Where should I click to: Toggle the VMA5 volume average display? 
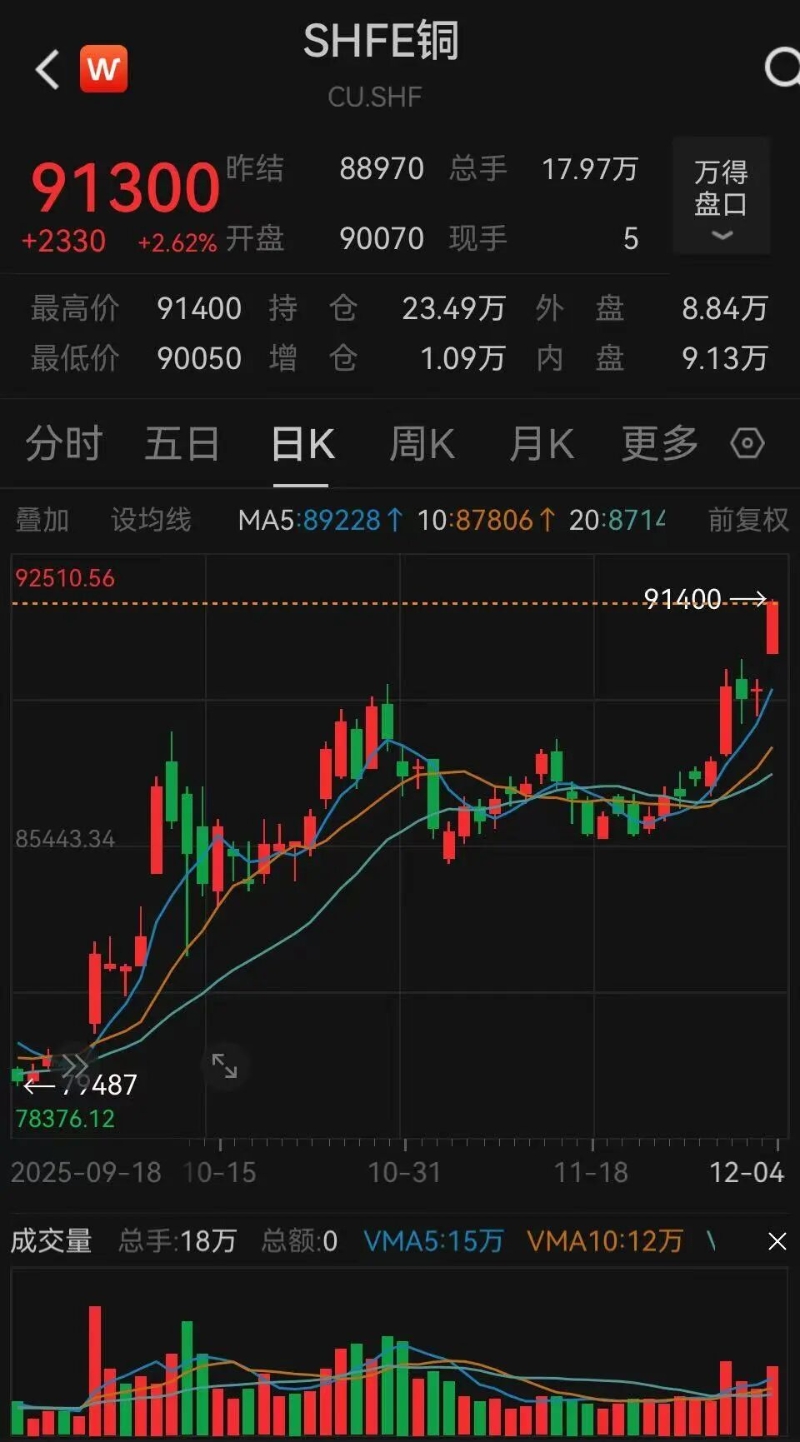pyautogui.click(x=434, y=1241)
